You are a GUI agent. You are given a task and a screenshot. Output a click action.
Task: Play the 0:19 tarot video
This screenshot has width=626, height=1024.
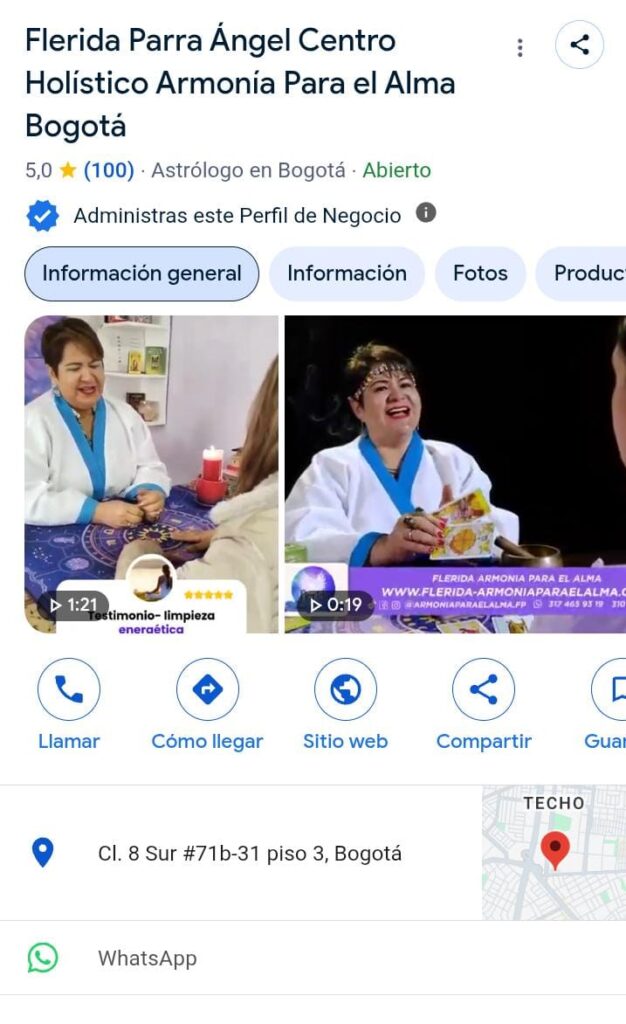(x=455, y=474)
